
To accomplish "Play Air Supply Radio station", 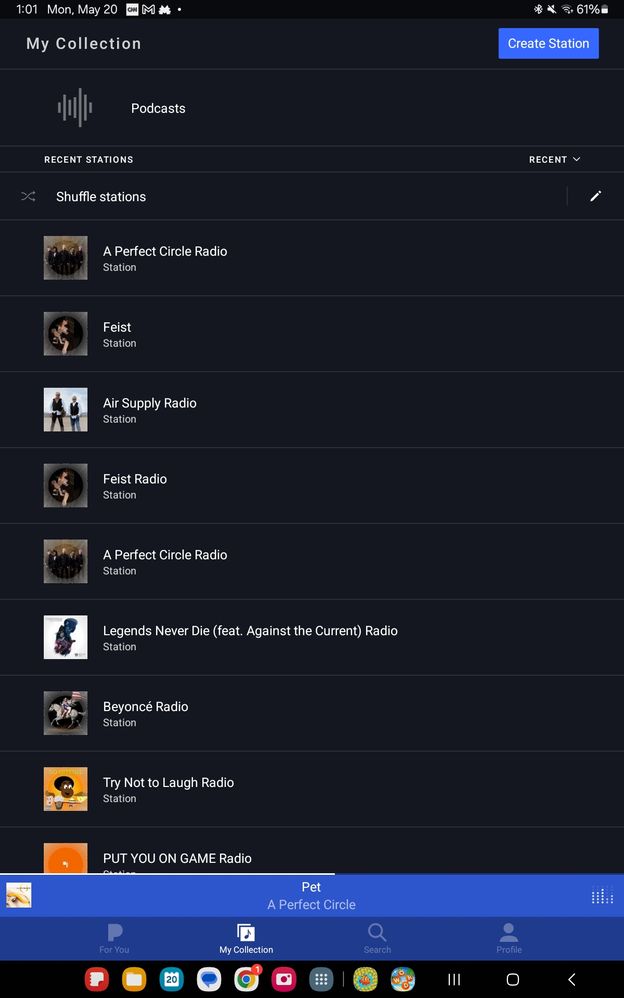I will coord(150,410).
